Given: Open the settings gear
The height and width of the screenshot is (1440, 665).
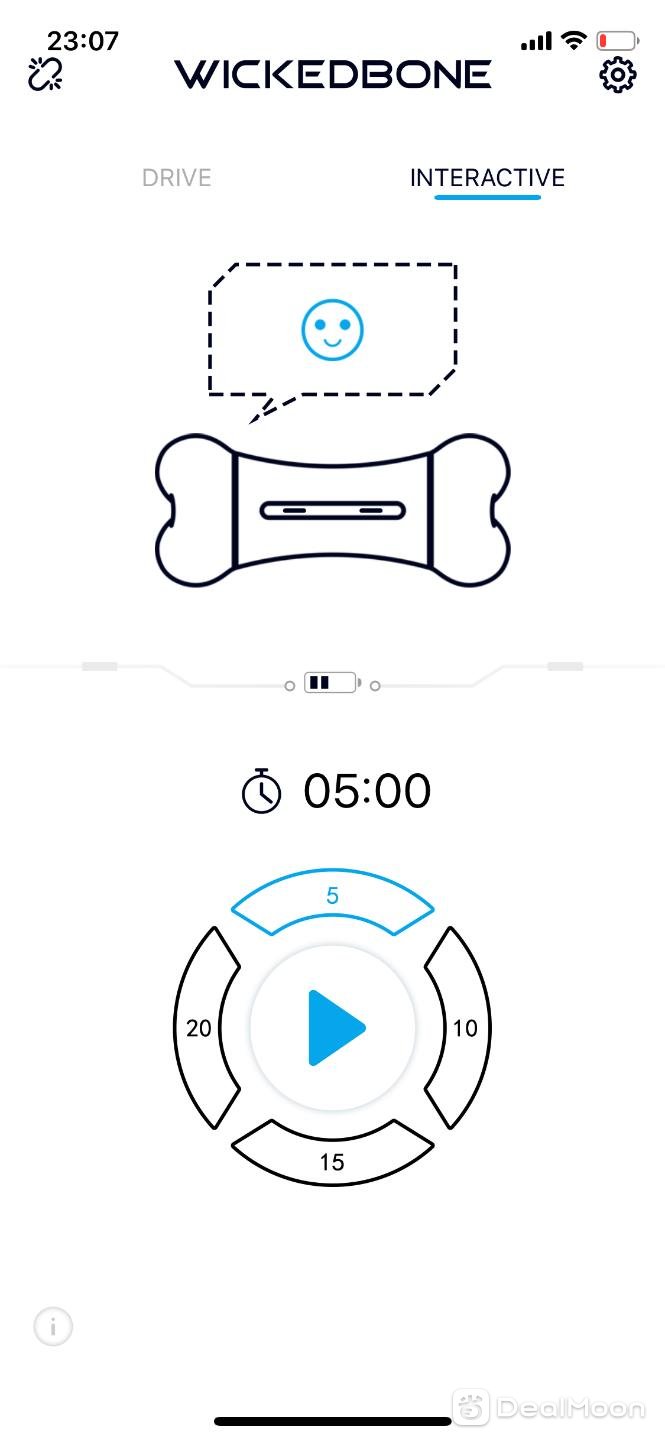Looking at the screenshot, I should click(618, 75).
